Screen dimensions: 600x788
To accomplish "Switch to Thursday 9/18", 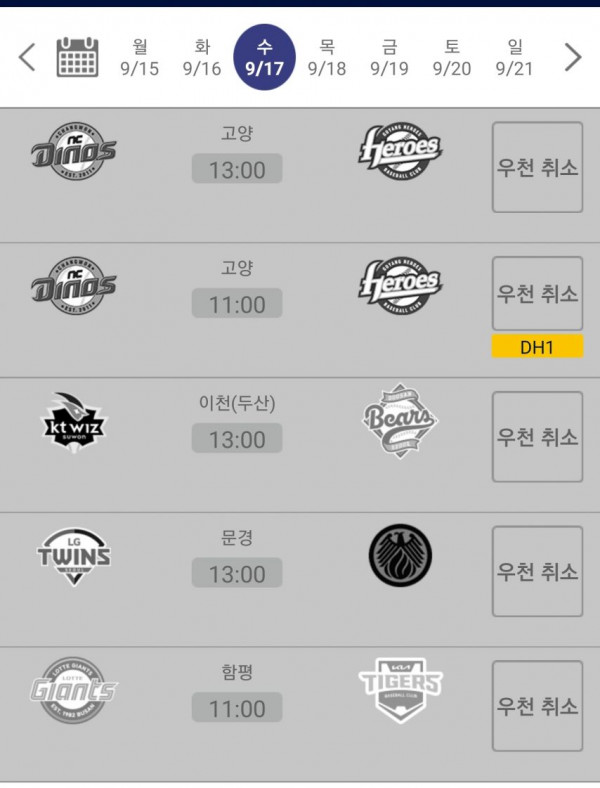I will (327, 57).
